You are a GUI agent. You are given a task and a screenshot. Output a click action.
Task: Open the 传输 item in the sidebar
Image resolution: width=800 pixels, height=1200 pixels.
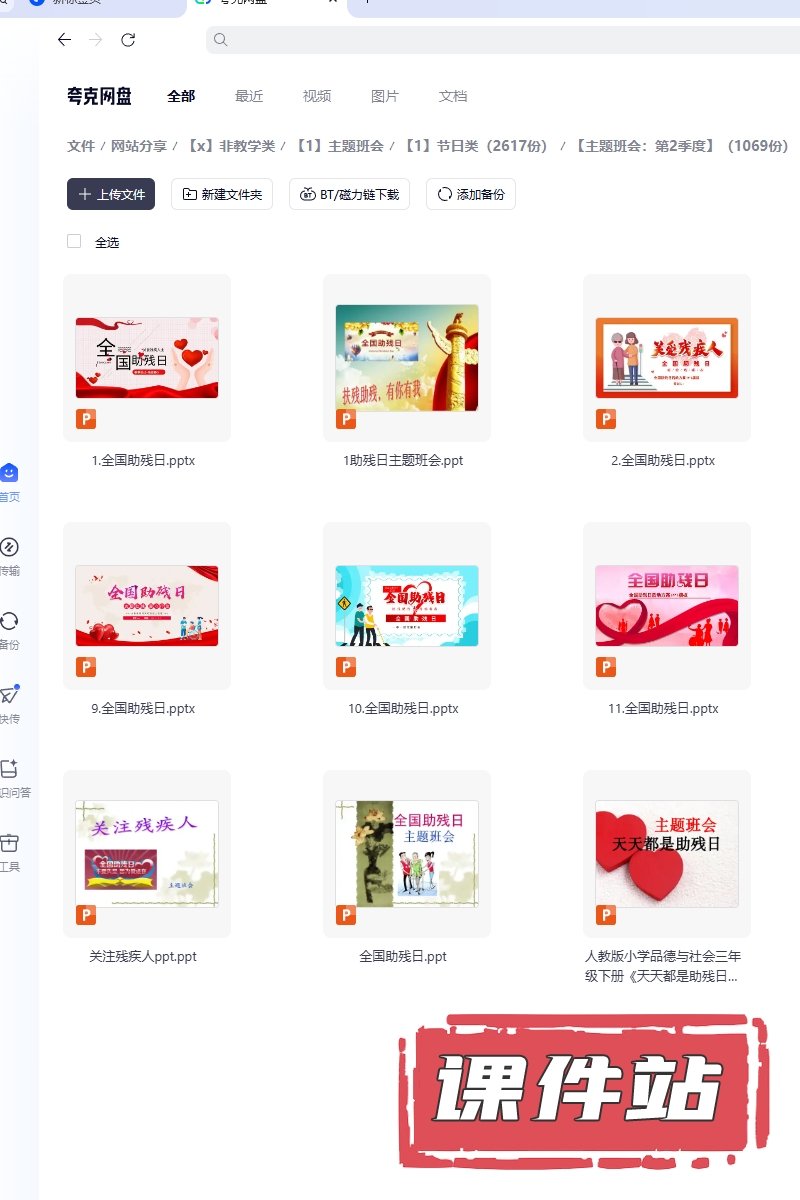click(9, 556)
